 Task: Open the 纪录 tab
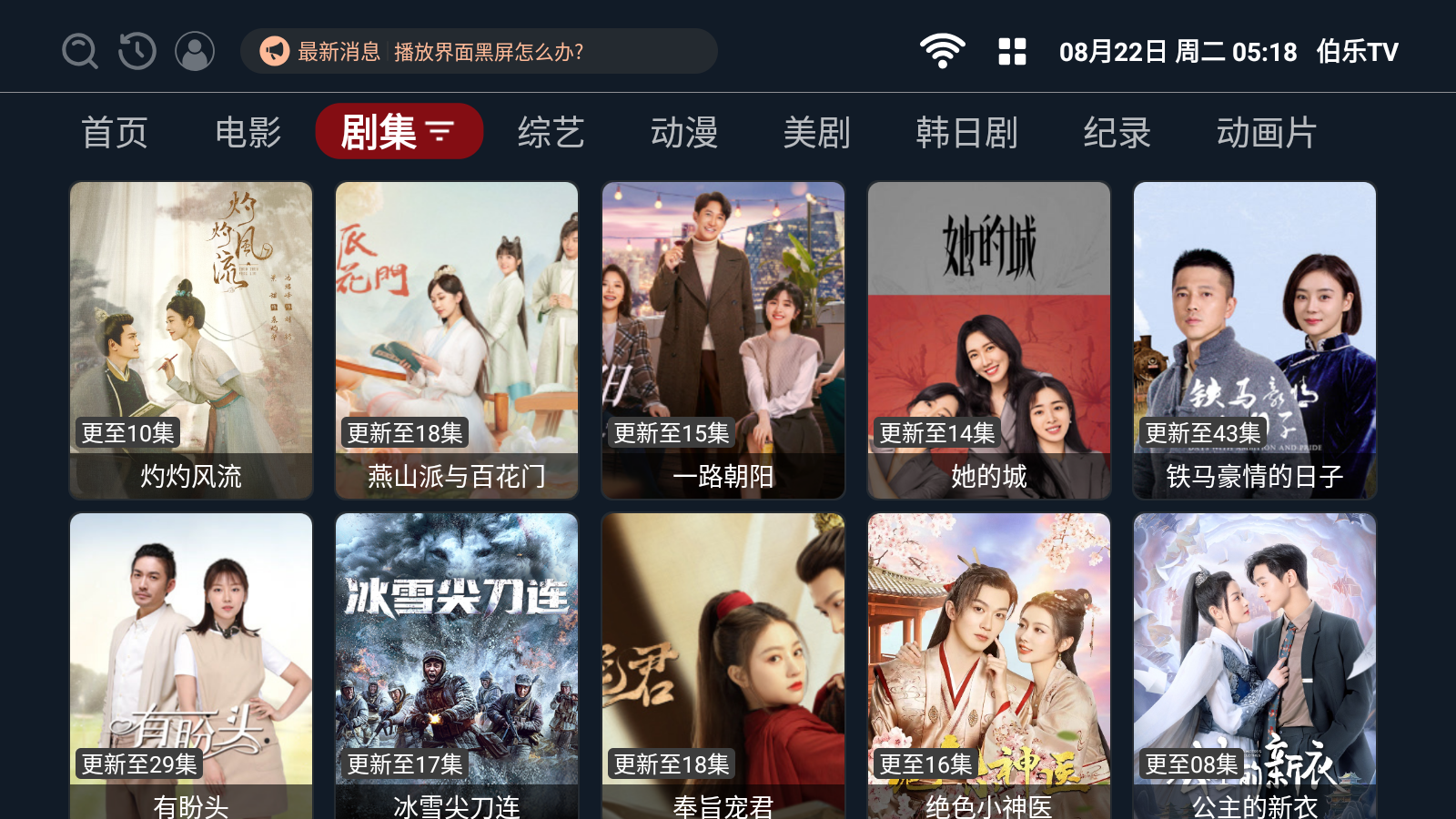(x=1117, y=132)
